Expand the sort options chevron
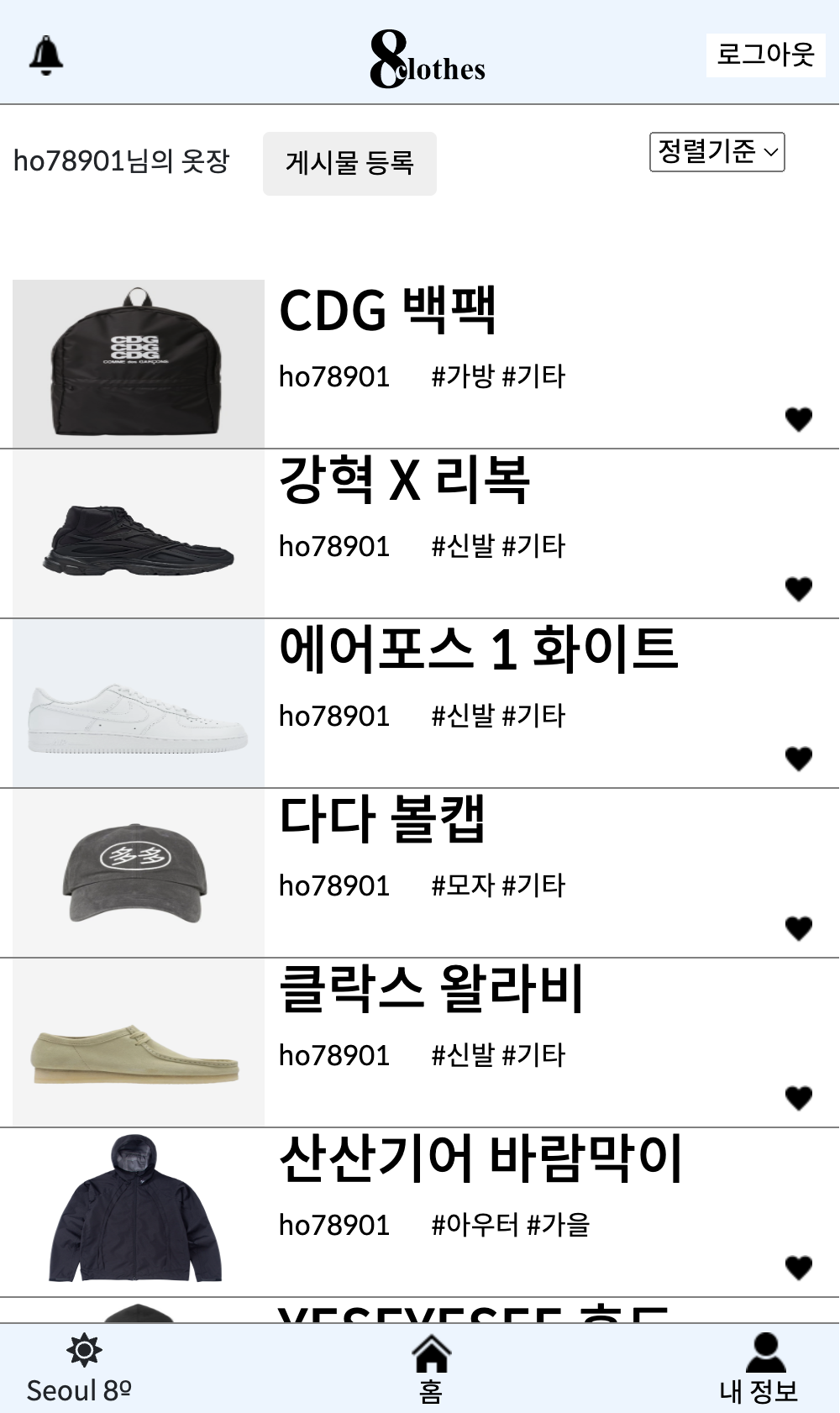The height and width of the screenshot is (1413, 840). (x=772, y=152)
